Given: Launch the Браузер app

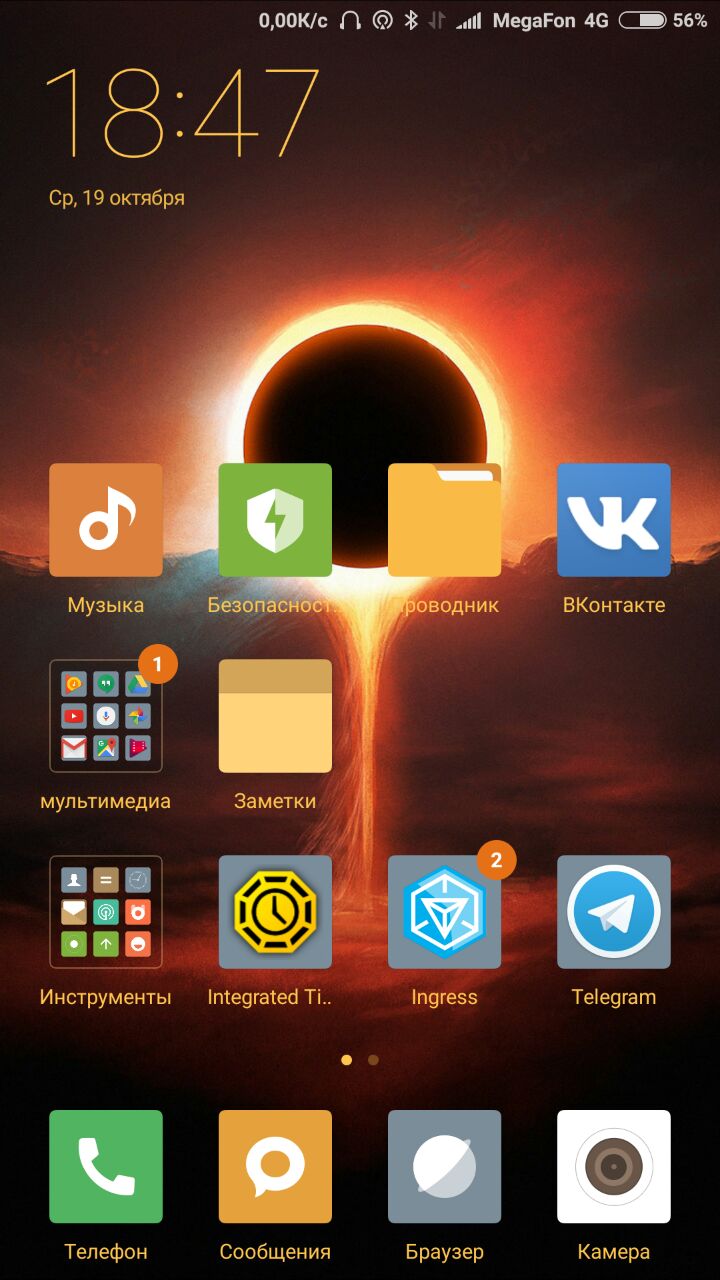Looking at the screenshot, I should (x=444, y=1166).
